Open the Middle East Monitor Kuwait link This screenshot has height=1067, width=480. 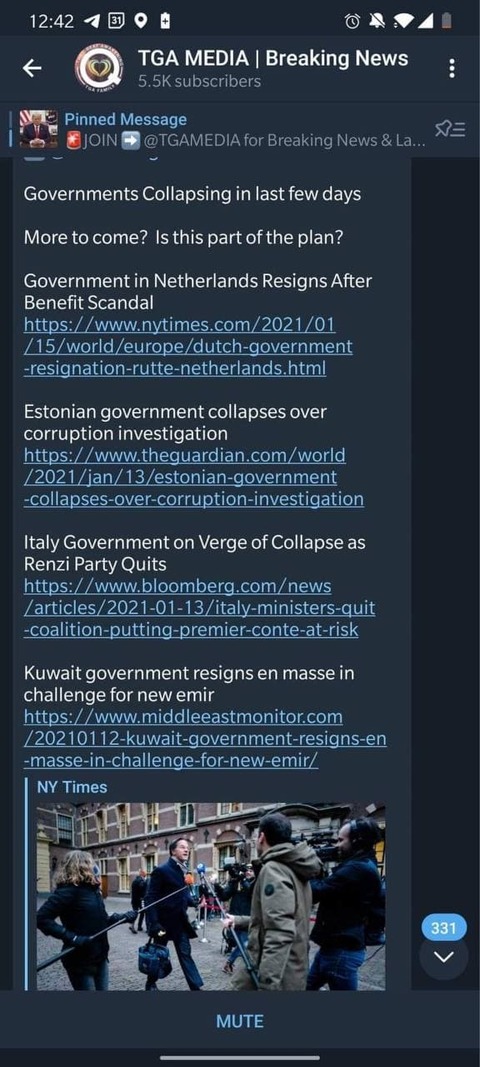(x=205, y=738)
